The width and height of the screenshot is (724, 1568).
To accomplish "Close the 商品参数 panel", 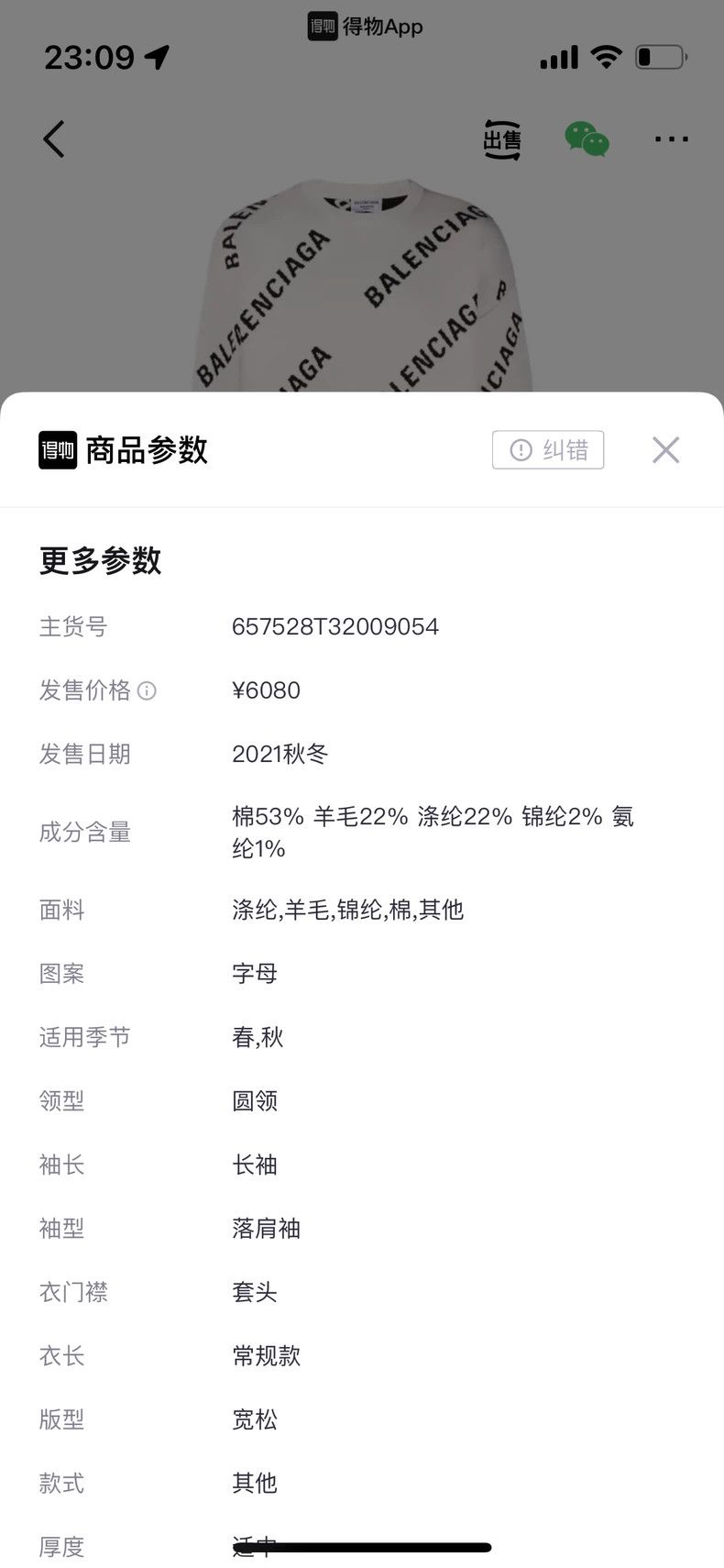I will (665, 449).
